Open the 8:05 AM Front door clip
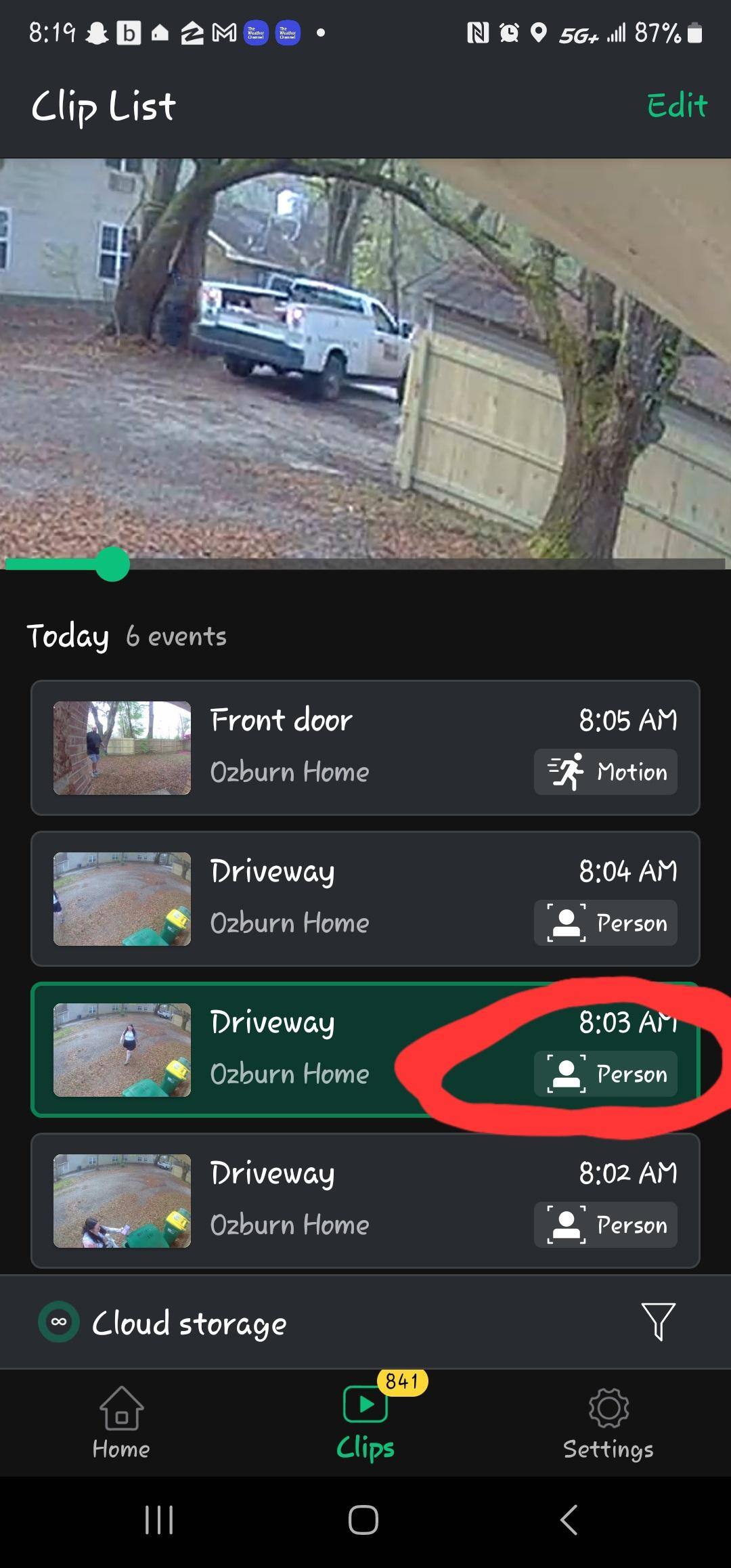 pos(365,747)
